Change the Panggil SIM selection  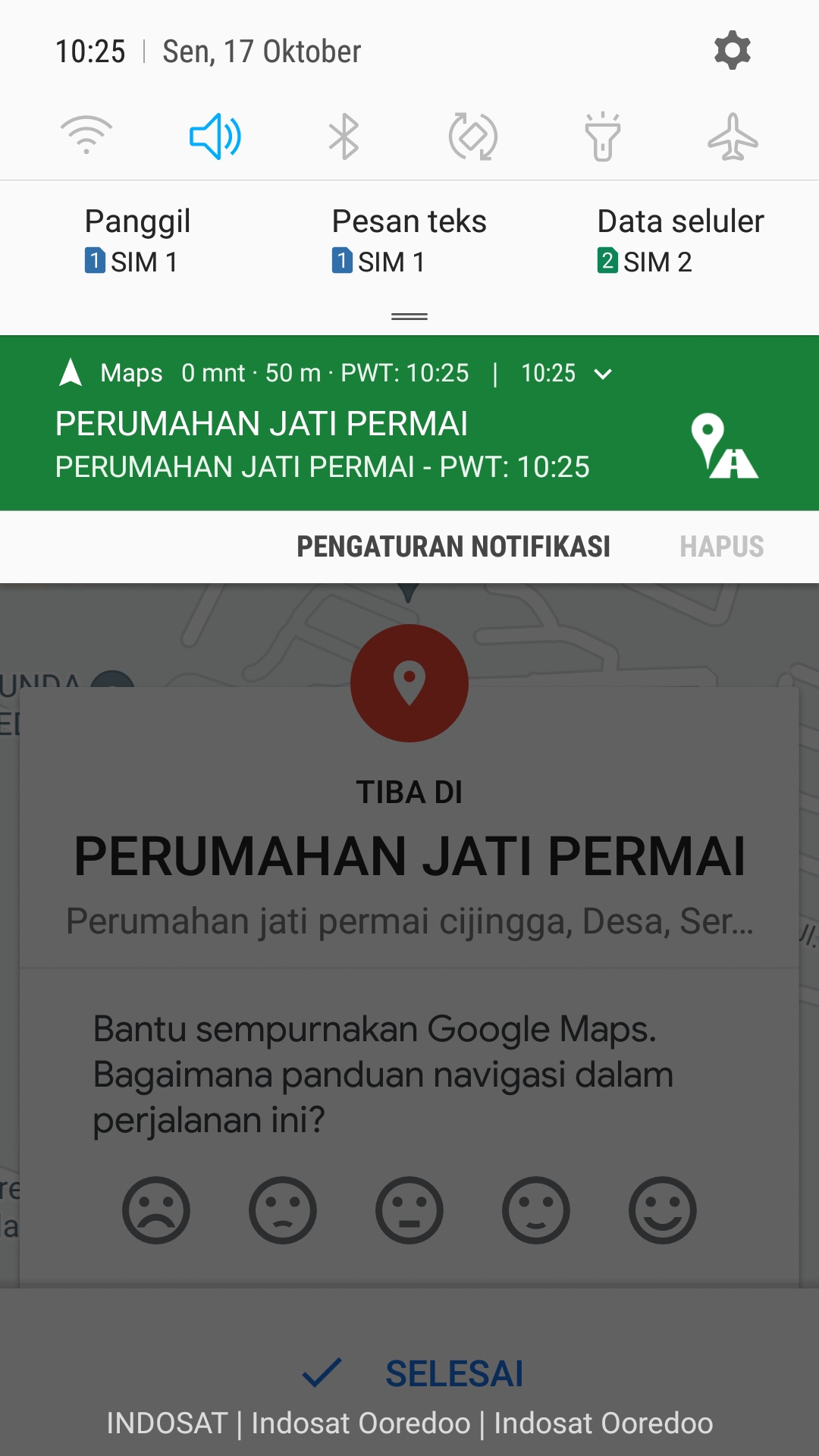point(137,240)
